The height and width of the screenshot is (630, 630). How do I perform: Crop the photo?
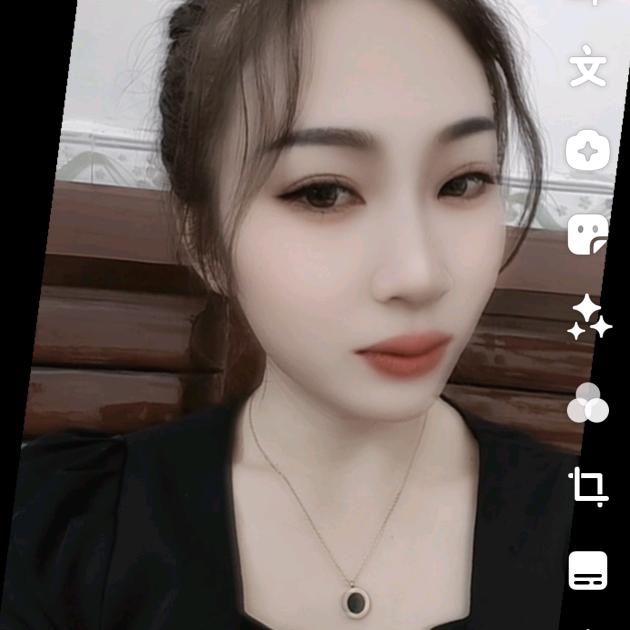click(588, 487)
